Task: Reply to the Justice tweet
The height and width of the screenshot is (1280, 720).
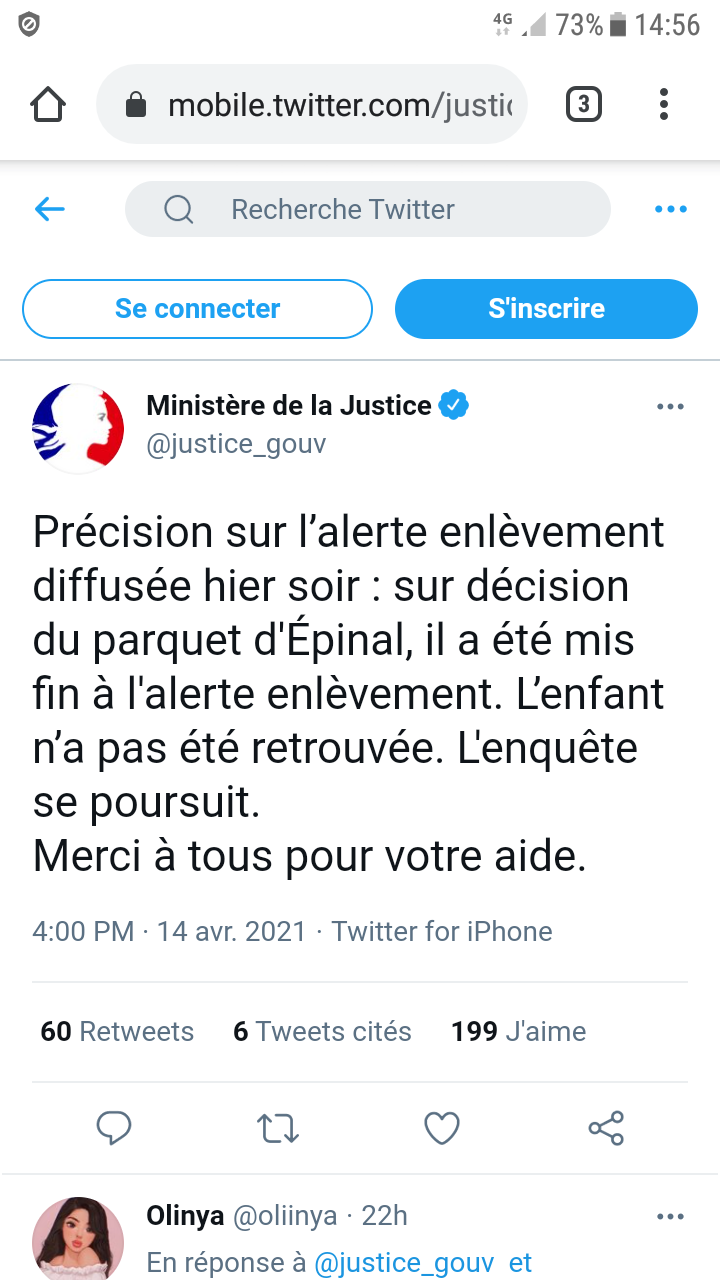Action: tap(114, 1128)
